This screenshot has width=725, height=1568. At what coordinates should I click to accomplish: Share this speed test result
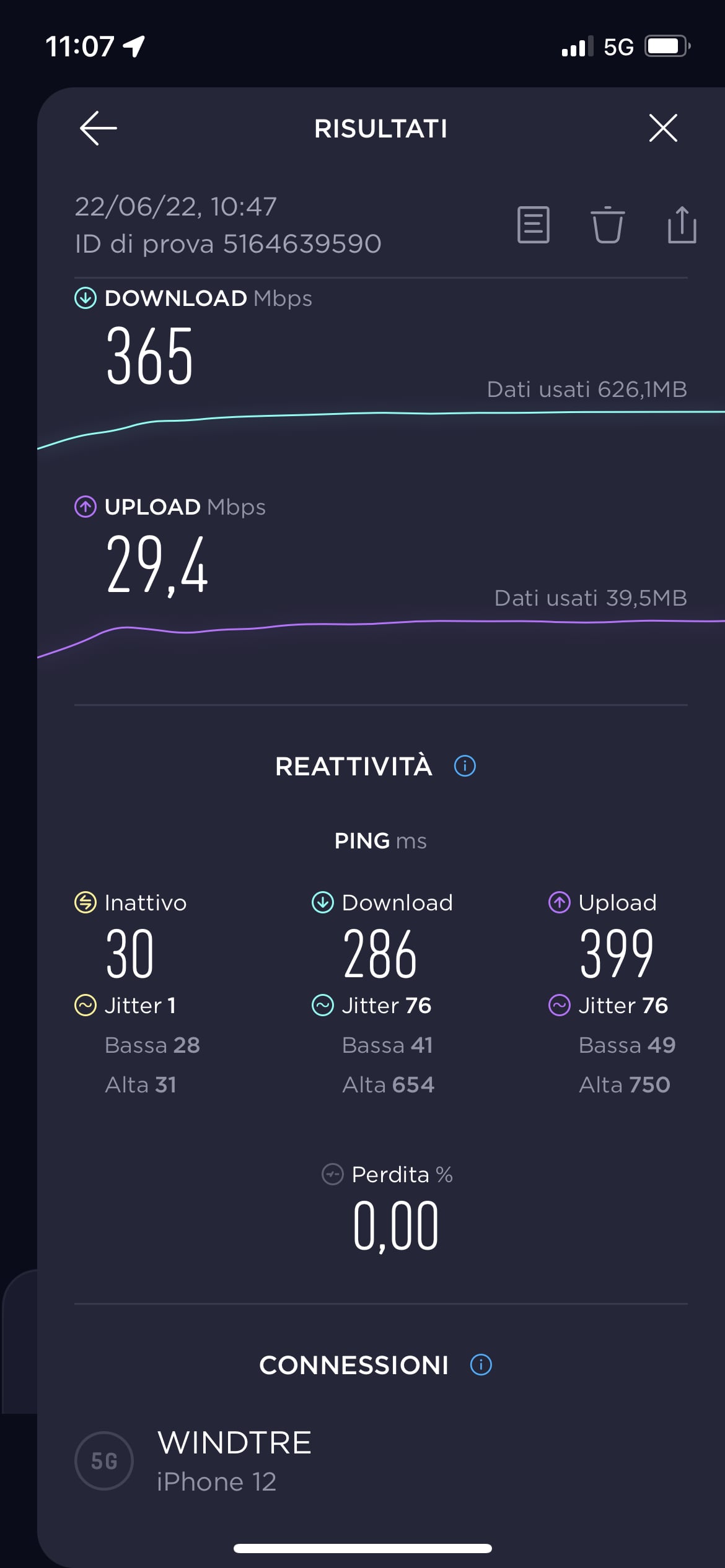click(682, 224)
